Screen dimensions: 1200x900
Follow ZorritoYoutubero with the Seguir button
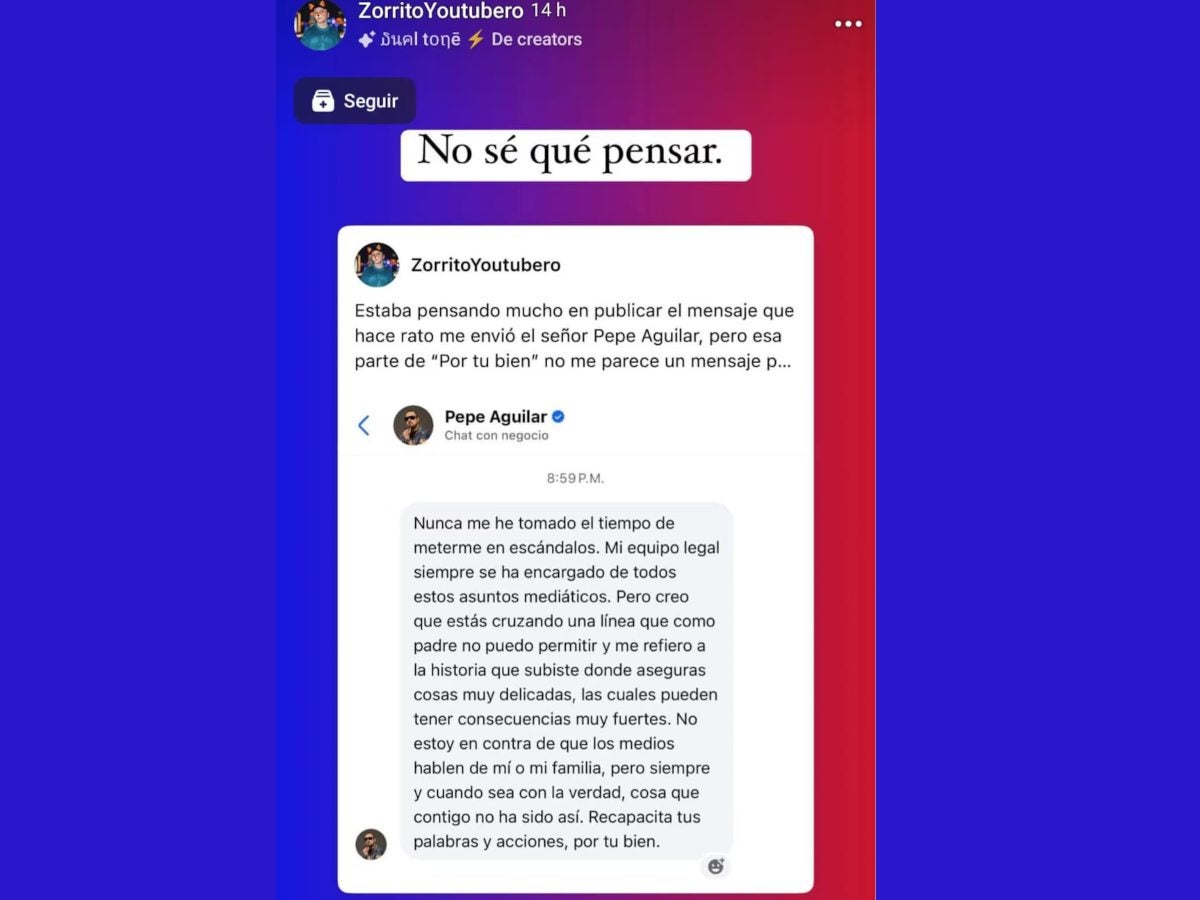(x=355, y=101)
